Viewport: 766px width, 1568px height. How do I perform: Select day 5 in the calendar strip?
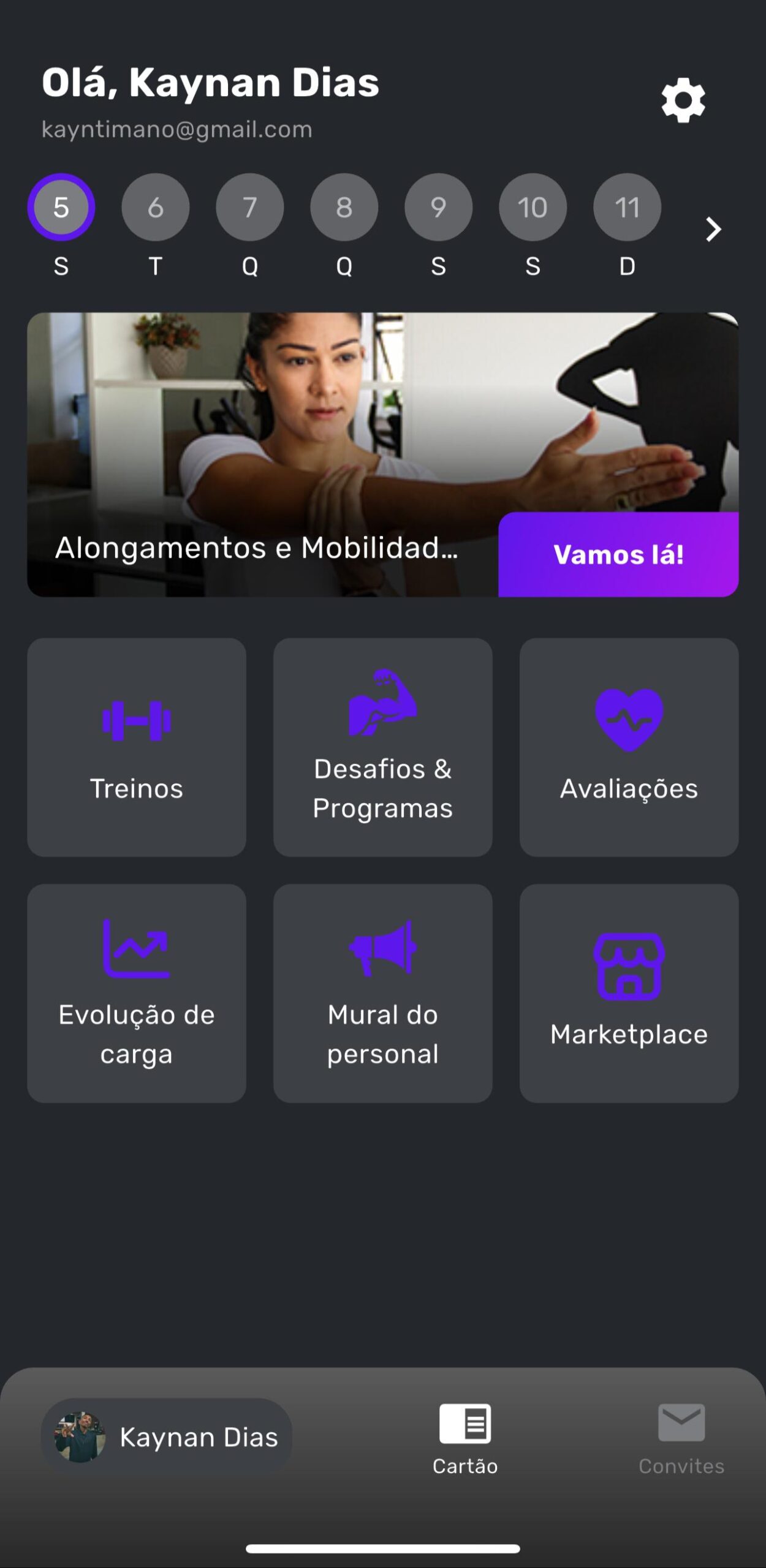click(x=61, y=207)
